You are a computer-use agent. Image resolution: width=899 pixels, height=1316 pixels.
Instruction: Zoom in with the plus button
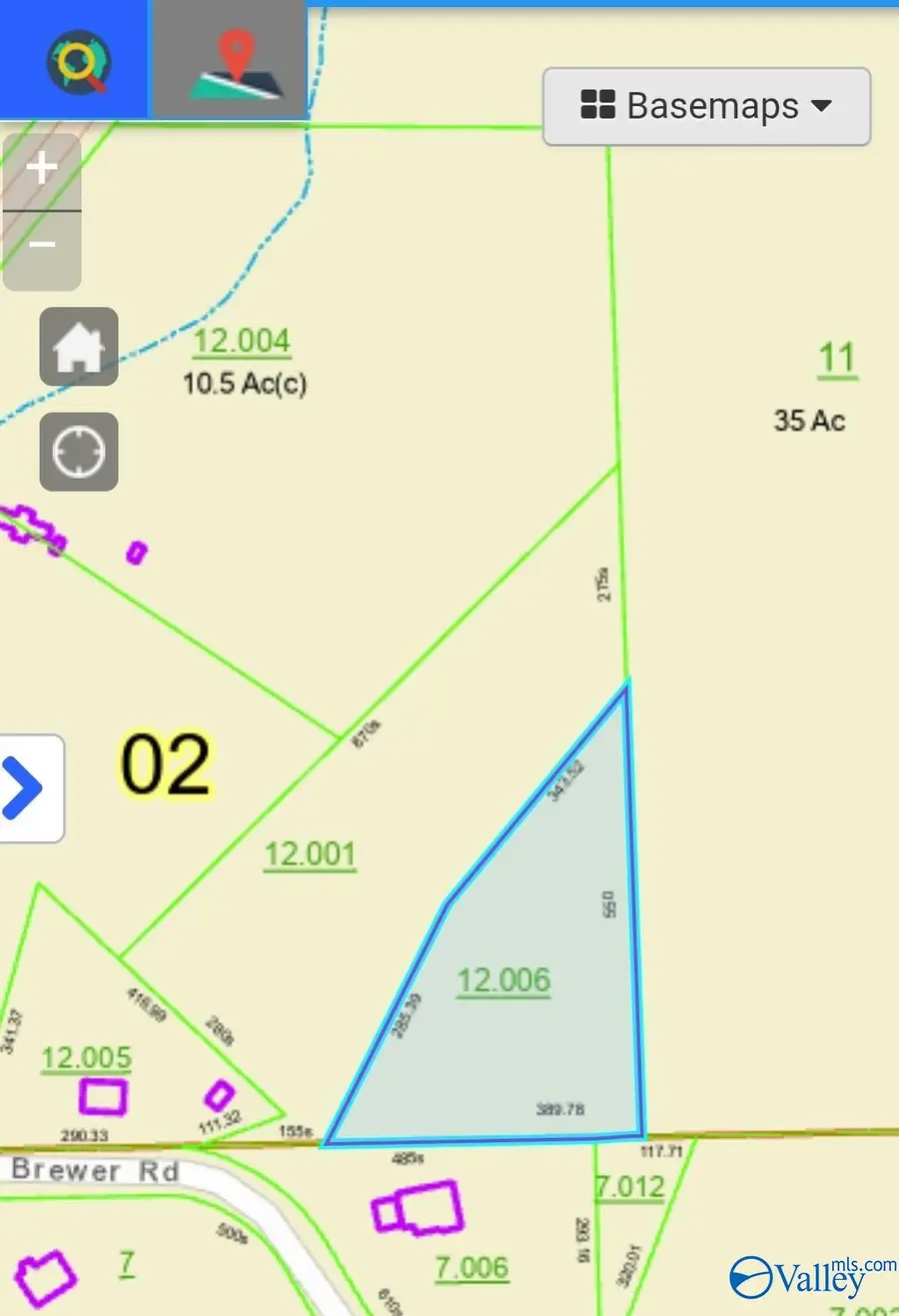[x=42, y=169]
